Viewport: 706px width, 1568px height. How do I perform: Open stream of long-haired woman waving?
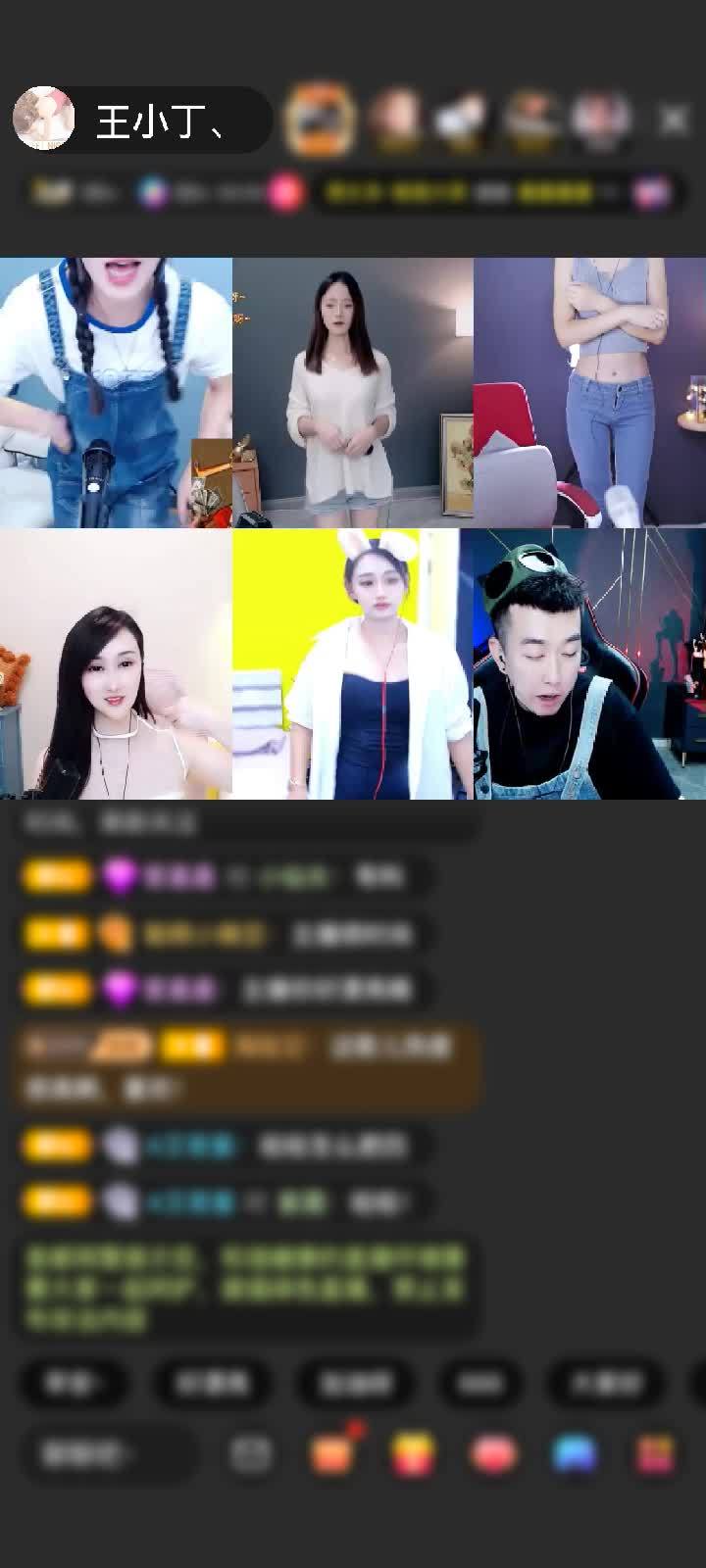116,664
